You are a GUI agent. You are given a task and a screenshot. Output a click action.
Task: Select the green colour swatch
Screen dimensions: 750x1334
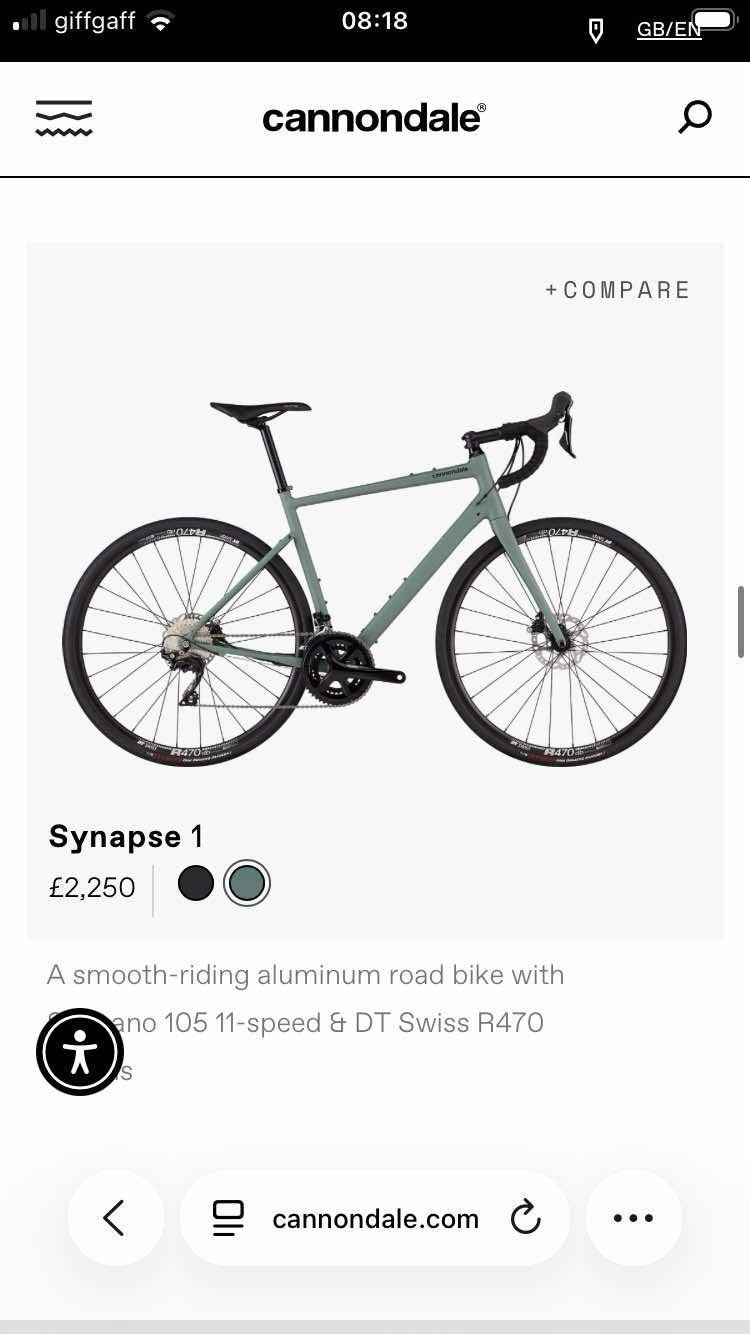(247, 883)
